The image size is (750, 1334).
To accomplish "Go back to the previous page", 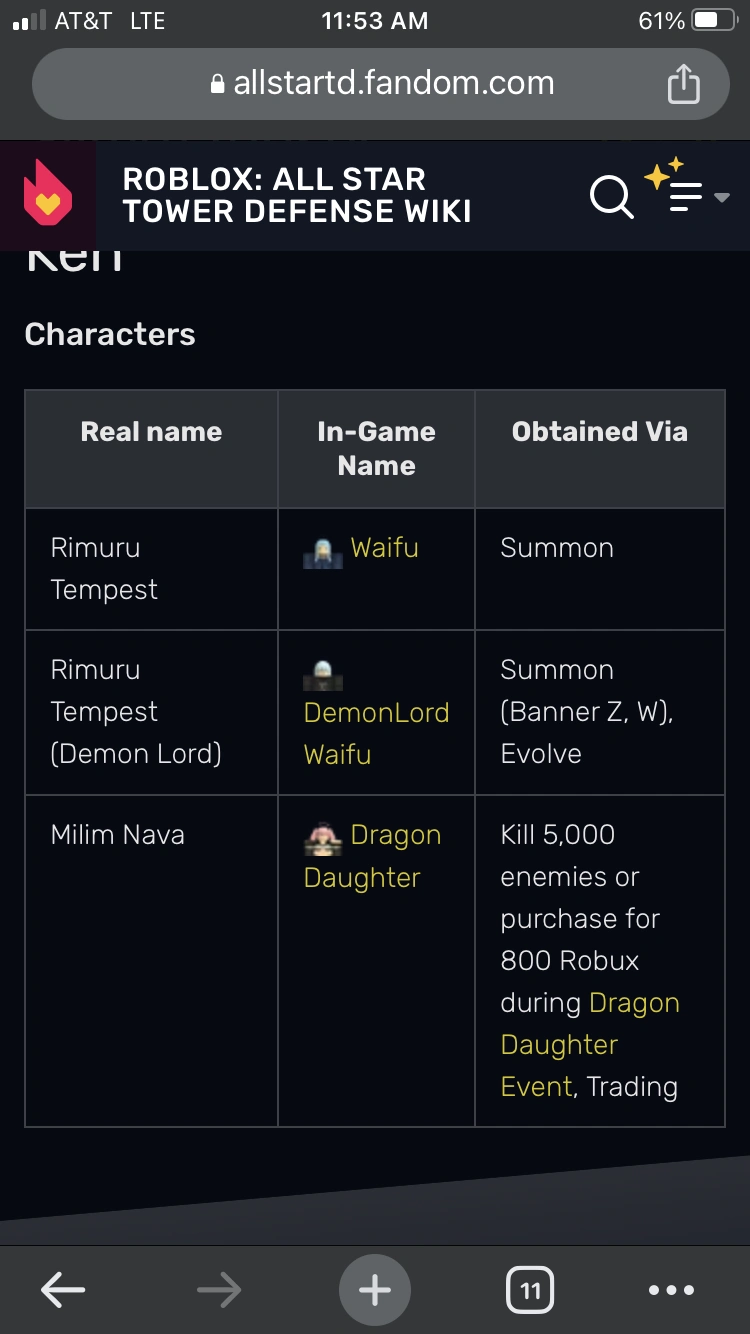I will 63,1290.
